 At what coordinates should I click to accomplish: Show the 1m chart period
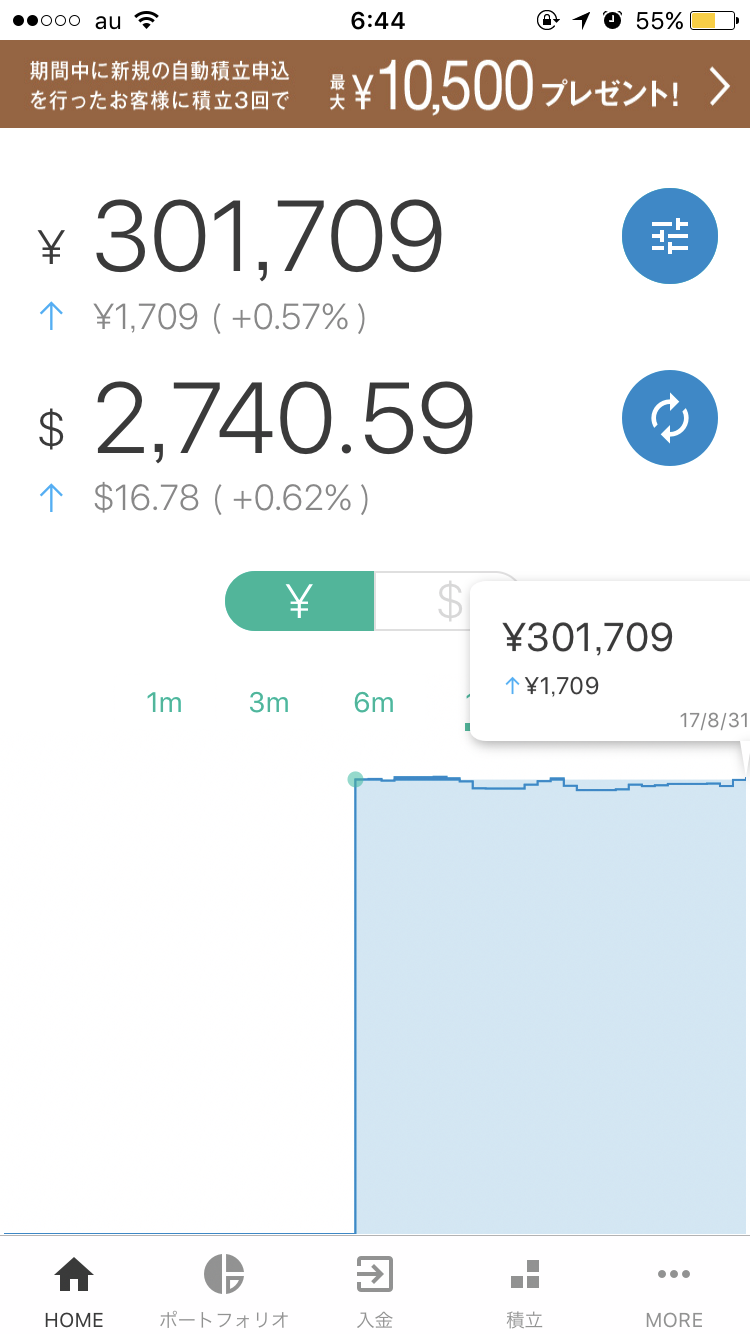click(164, 703)
